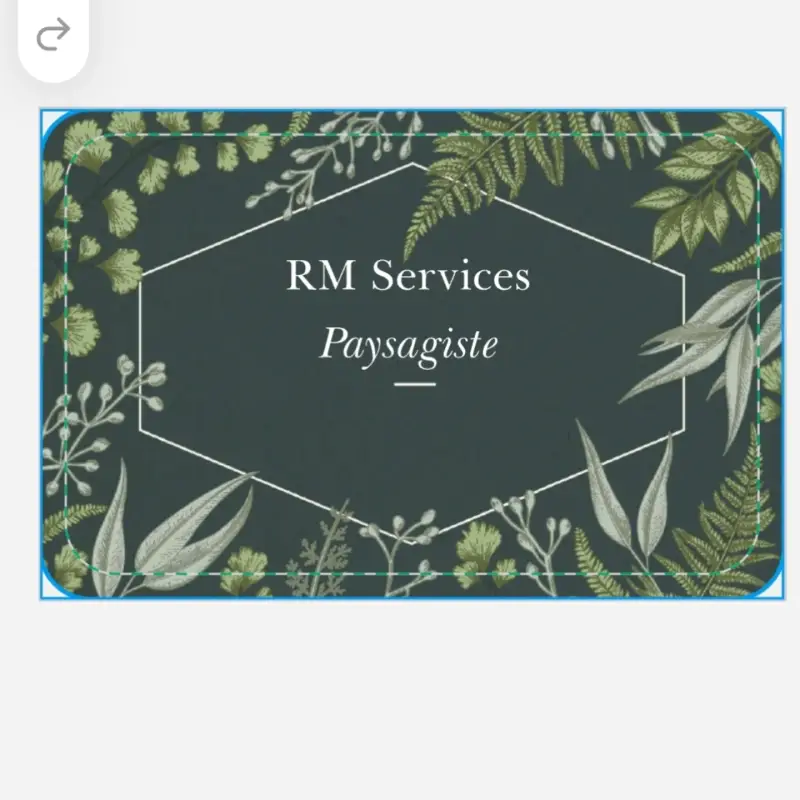Image resolution: width=800 pixels, height=800 pixels.
Task: Tap the redo arrow button
Action: [53, 36]
